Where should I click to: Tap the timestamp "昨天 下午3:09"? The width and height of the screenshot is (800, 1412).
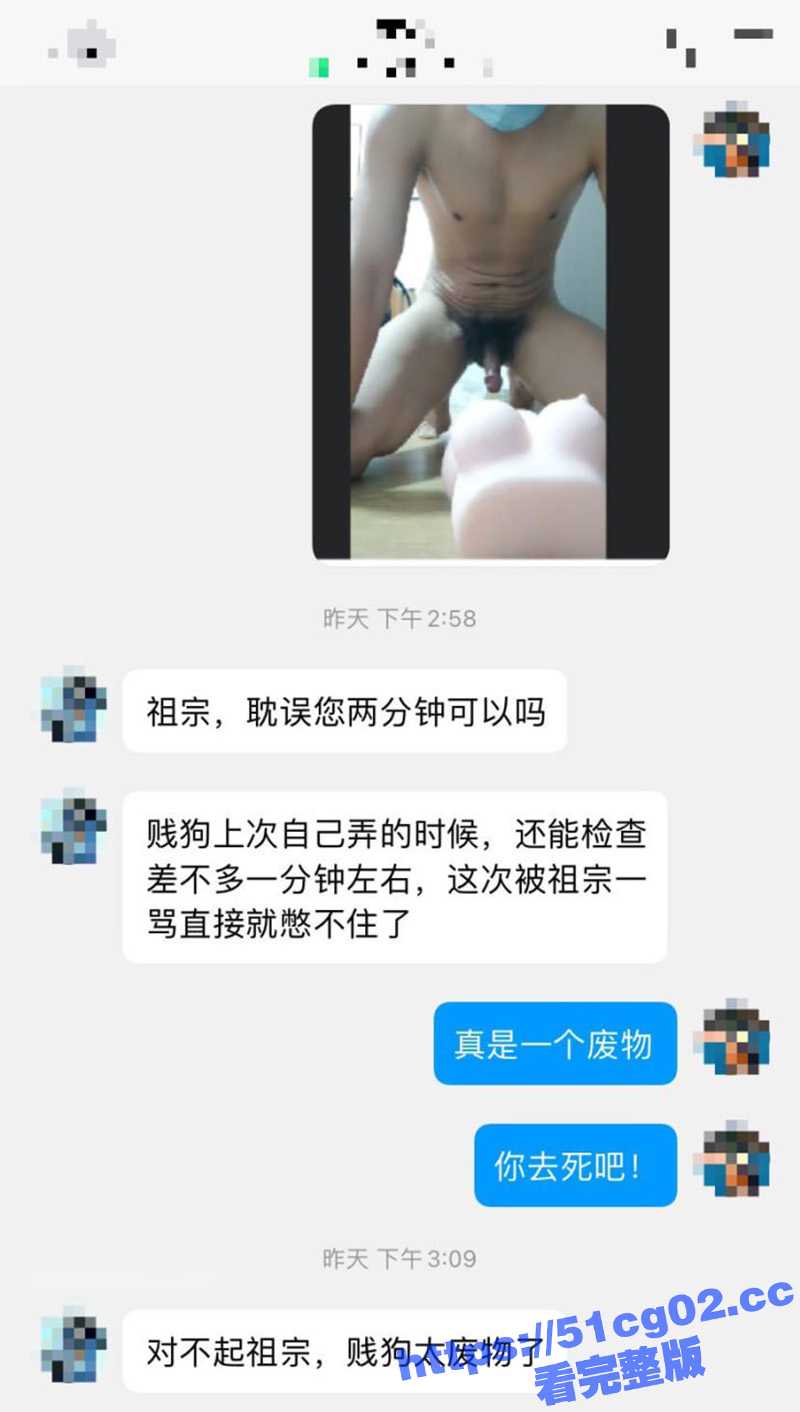(400, 1260)
